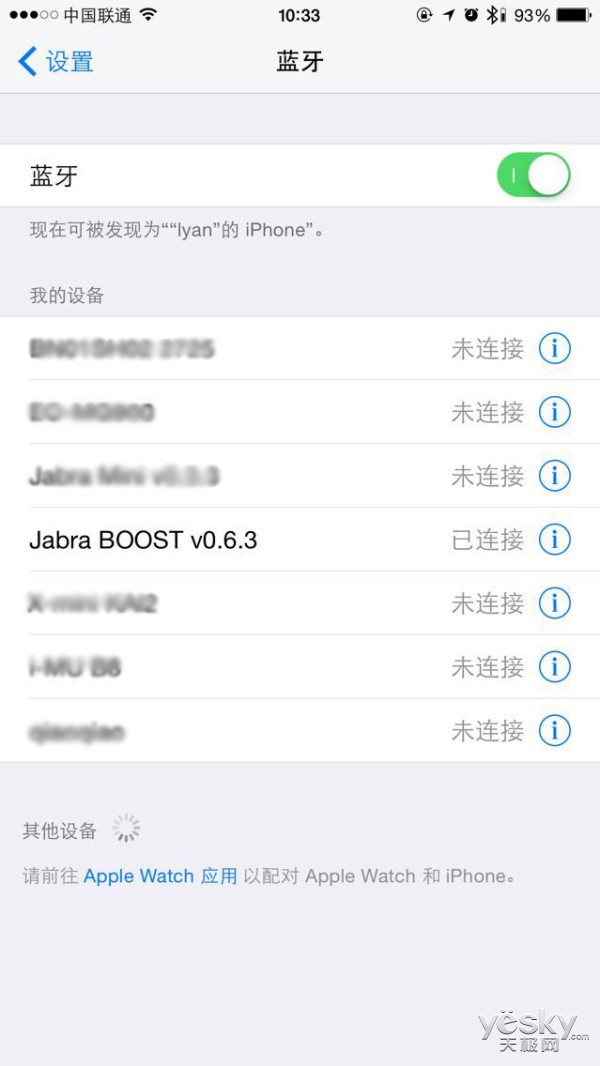Viewport: 600px width, 1066px height.
Task: Open the Apple Watch 应用 link
Action: [160, 876]
